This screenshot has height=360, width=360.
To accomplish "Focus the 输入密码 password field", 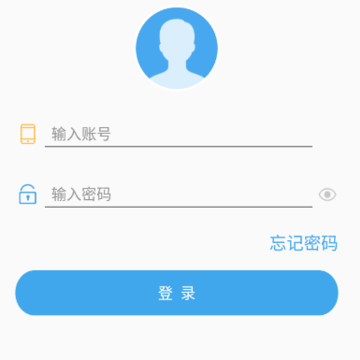I will [x=179, y=195].
